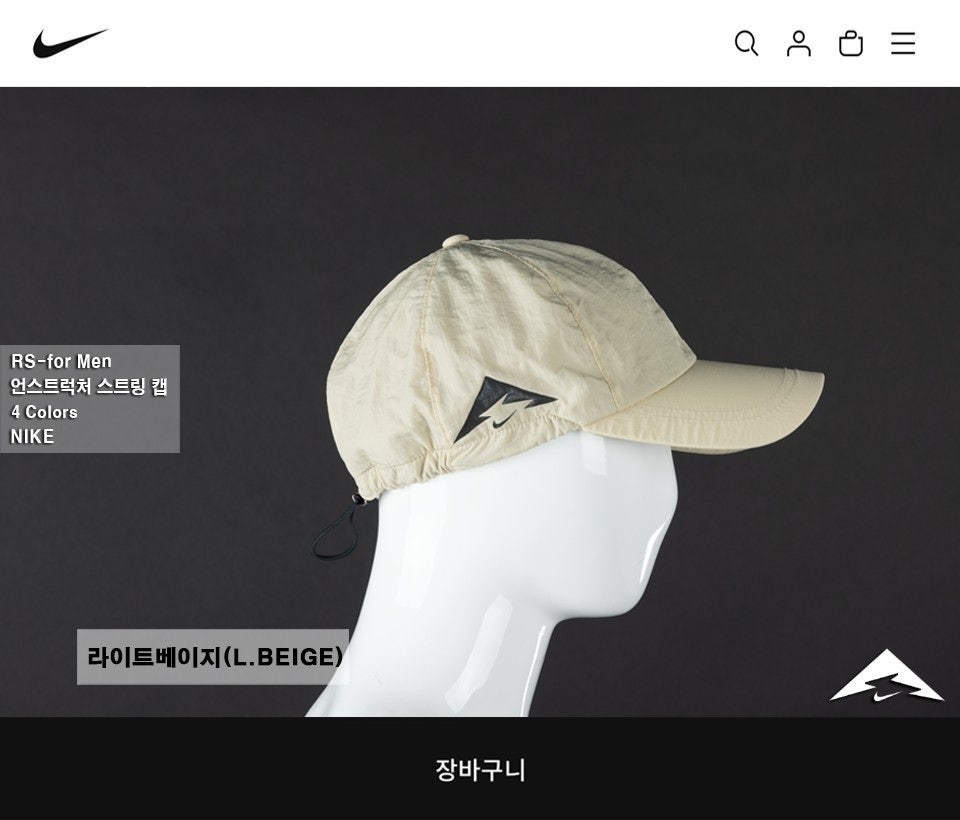Open the account profile icon

(798, 43)
